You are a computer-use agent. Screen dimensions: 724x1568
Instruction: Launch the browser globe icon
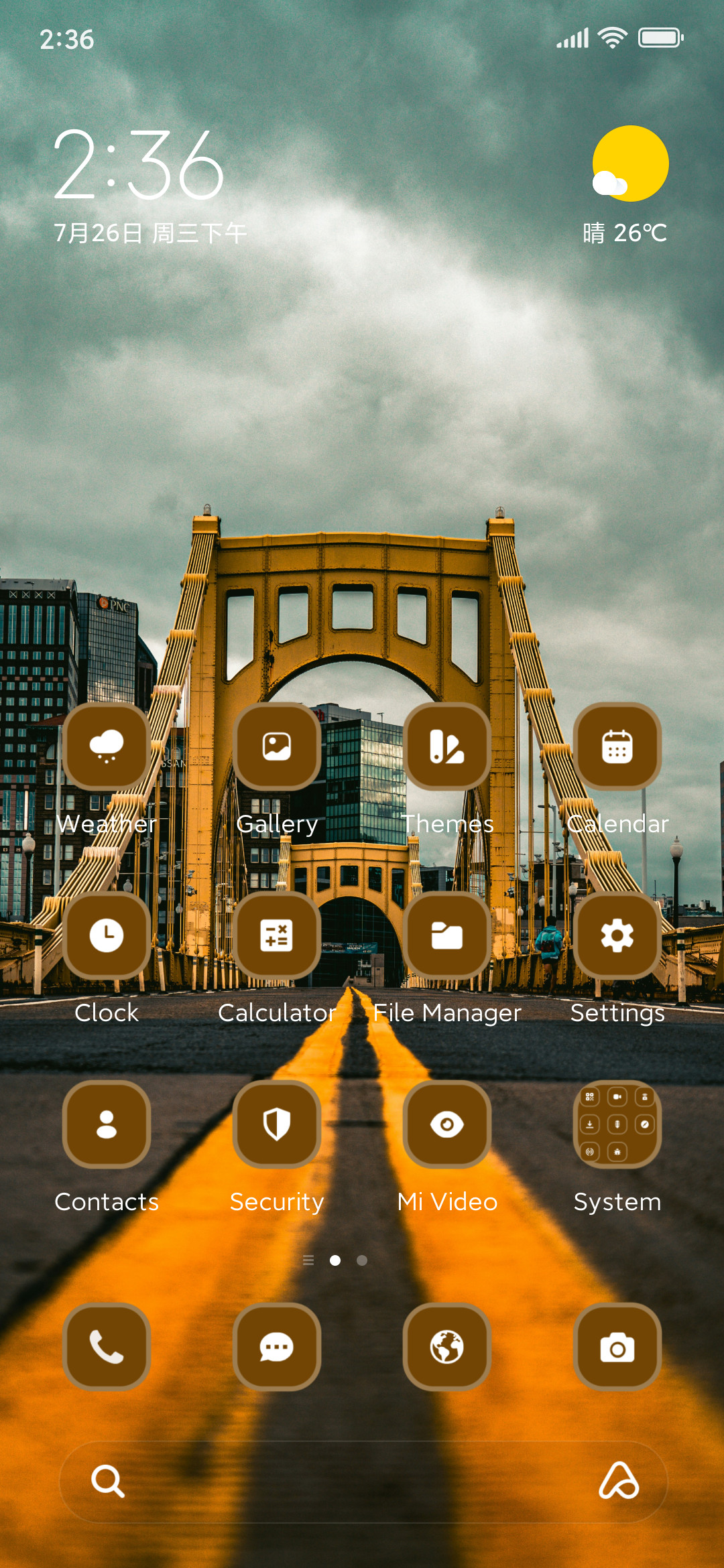[447, 1347]
